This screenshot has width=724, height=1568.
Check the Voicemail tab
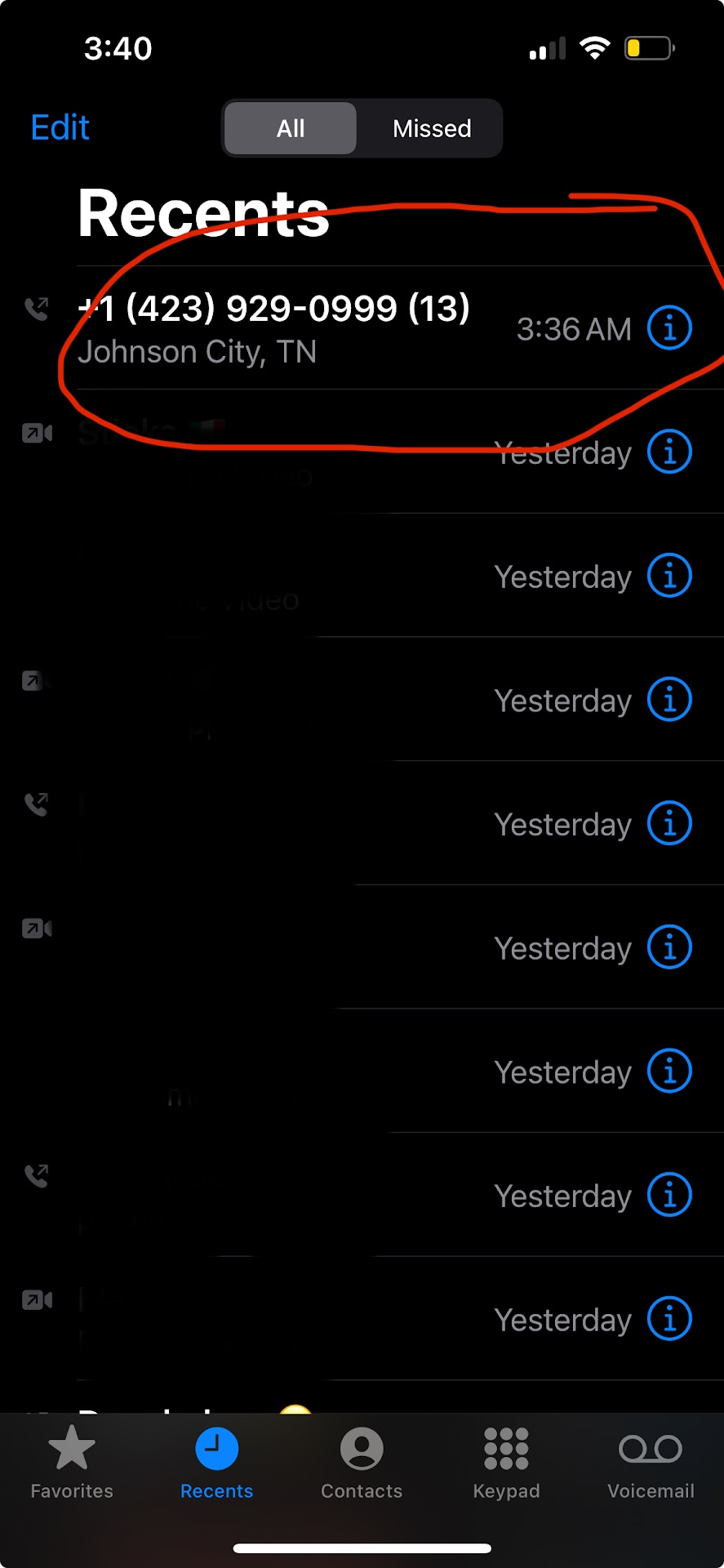651,1463
